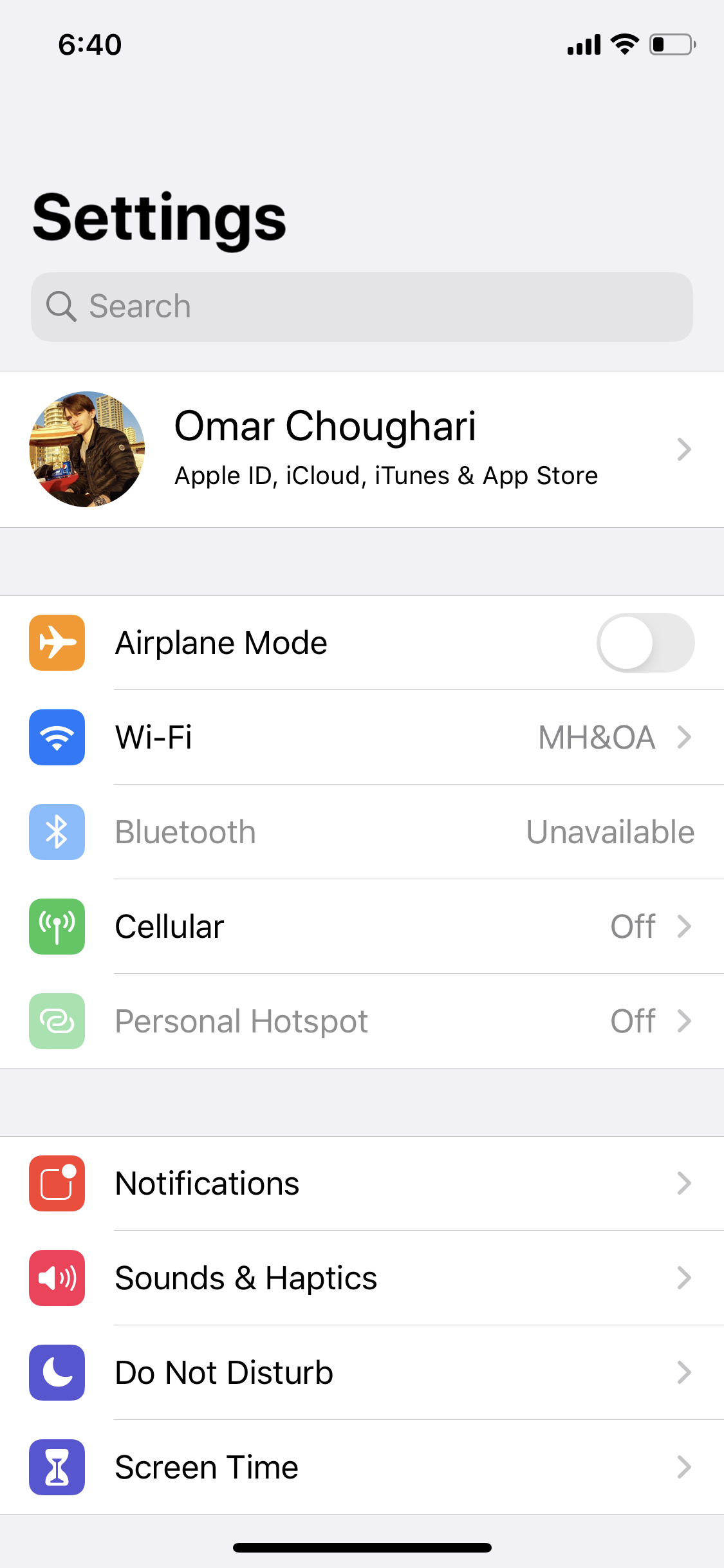The width and height of the screenshot is (724, 1568).
Task: Open Personal Hotspot settings
Action: [362, 1021]
